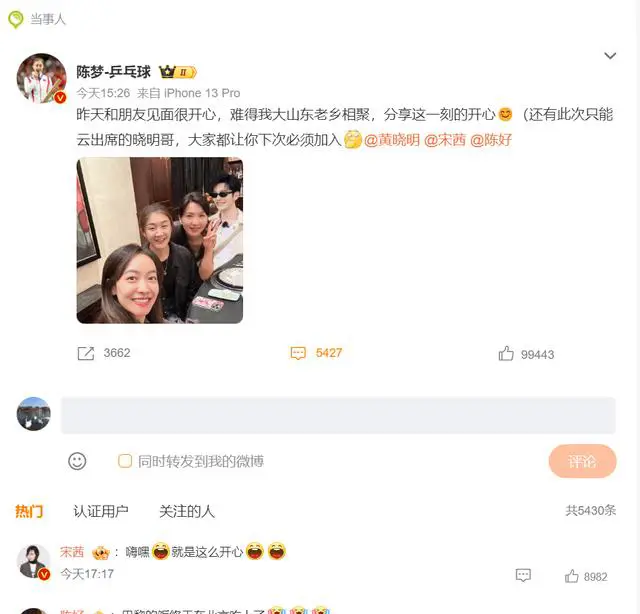Viewport: 640px width, 614px height.
Task: Repost this post with 3662 shares
Action: [104, 353]
